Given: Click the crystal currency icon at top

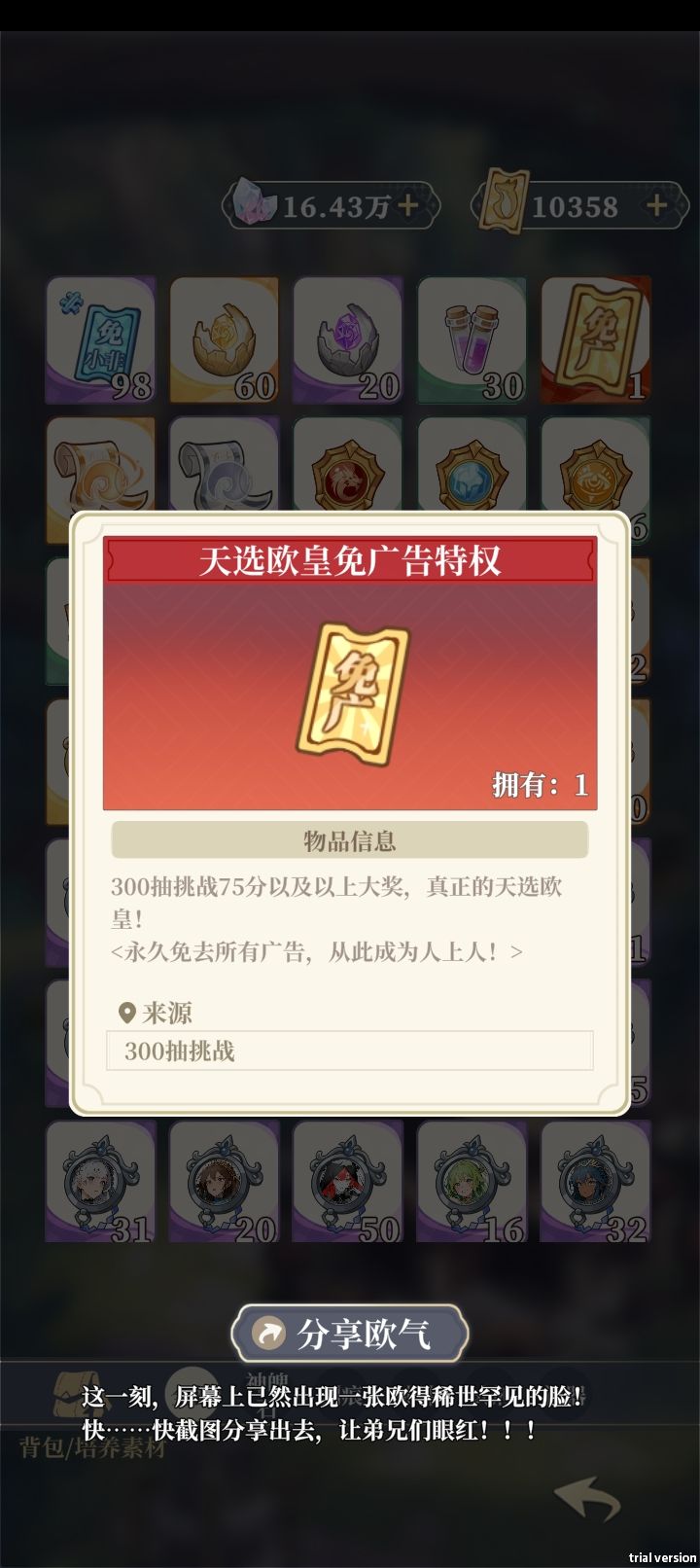Looking at the screenshot, I should (x=258, y=203).
